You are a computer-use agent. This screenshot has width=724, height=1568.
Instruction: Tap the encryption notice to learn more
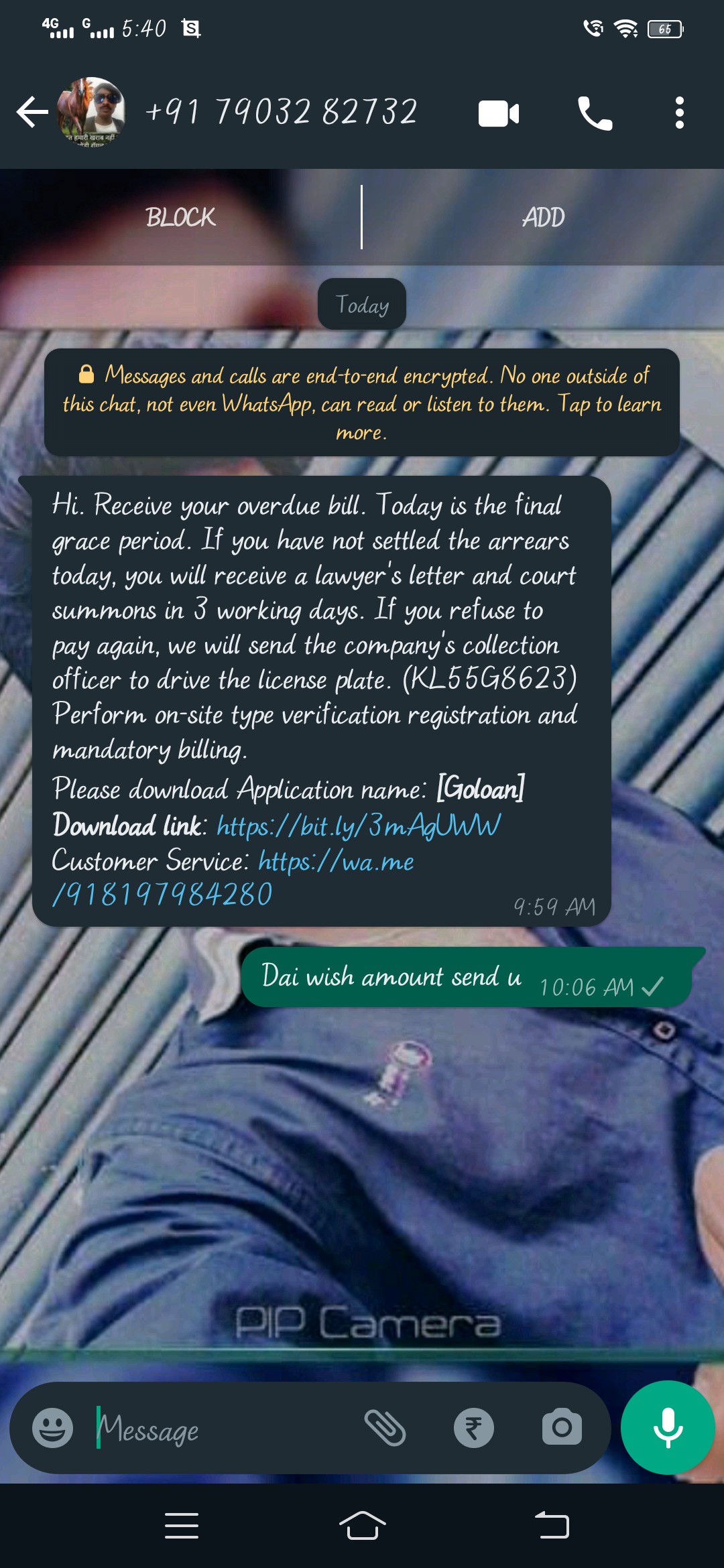coord(362,403)
